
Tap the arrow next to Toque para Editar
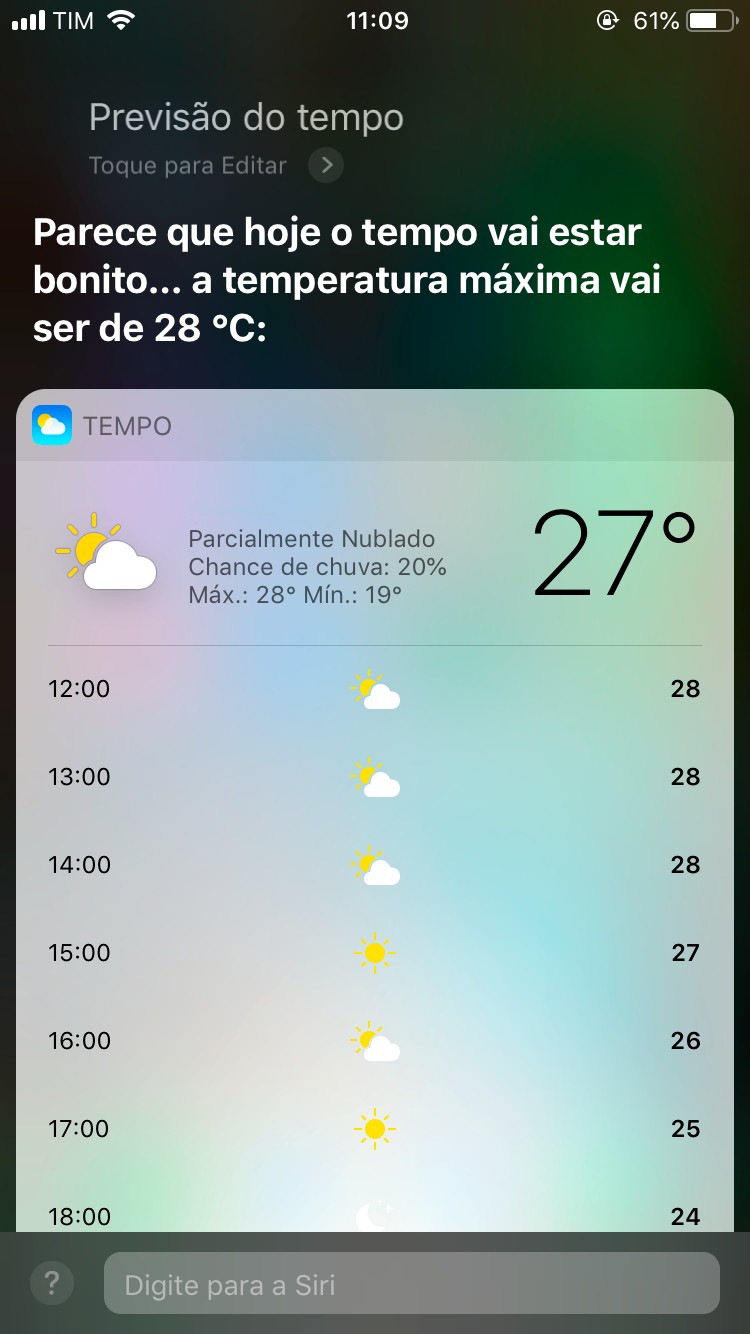[x=326, y=165]
